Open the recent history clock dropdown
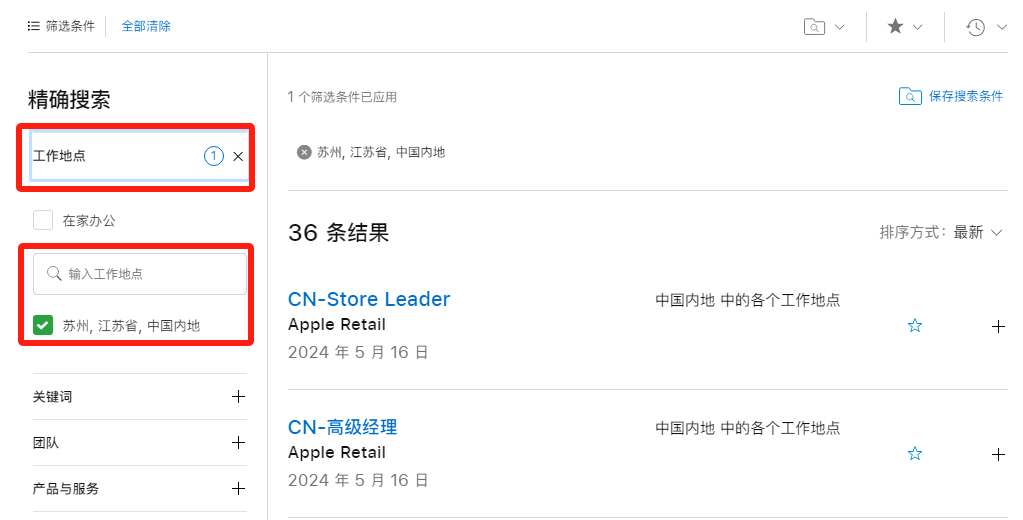1023x520 pixels. pos(986,27)
